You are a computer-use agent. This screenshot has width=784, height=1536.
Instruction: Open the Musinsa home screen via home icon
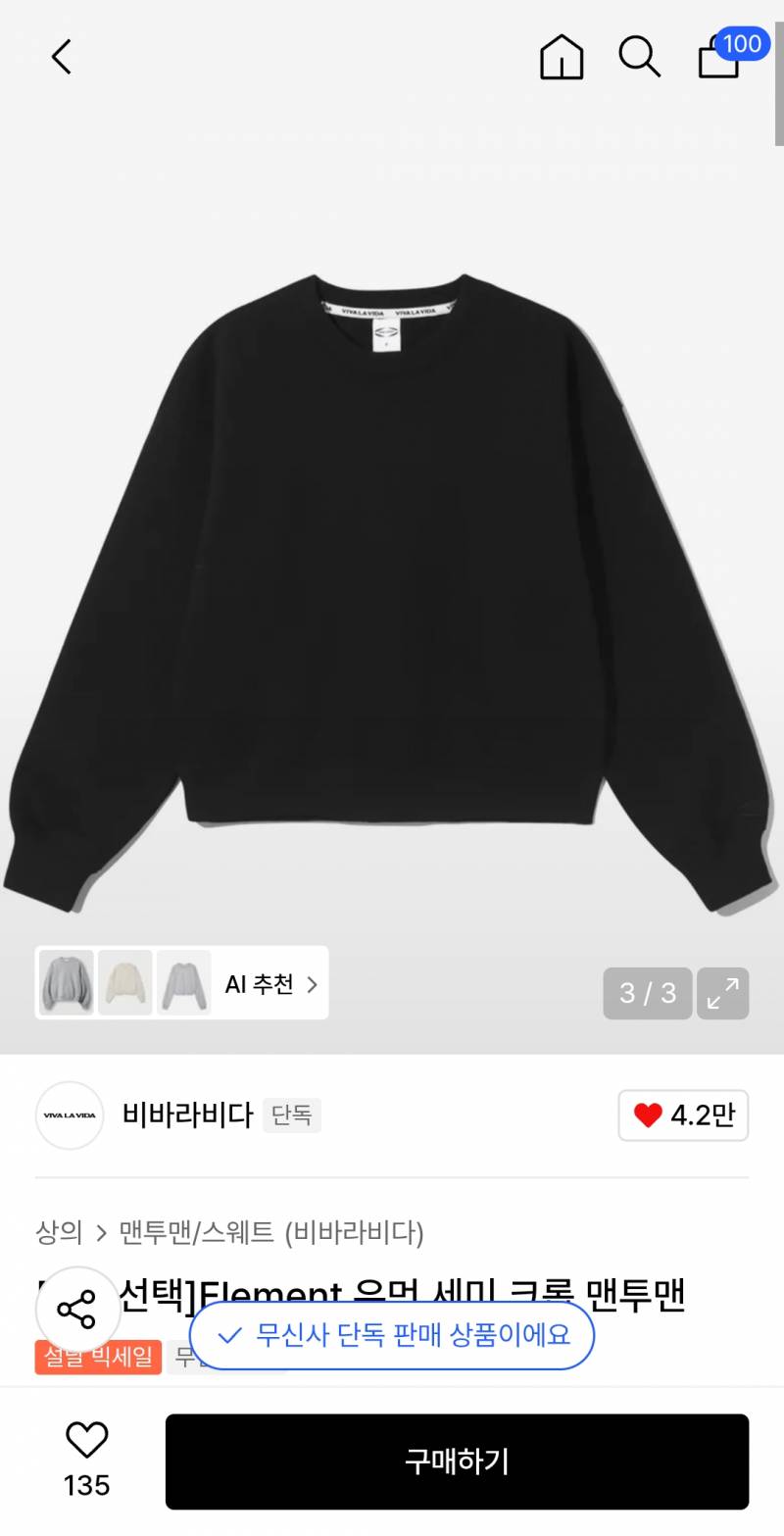pos(561,57)
